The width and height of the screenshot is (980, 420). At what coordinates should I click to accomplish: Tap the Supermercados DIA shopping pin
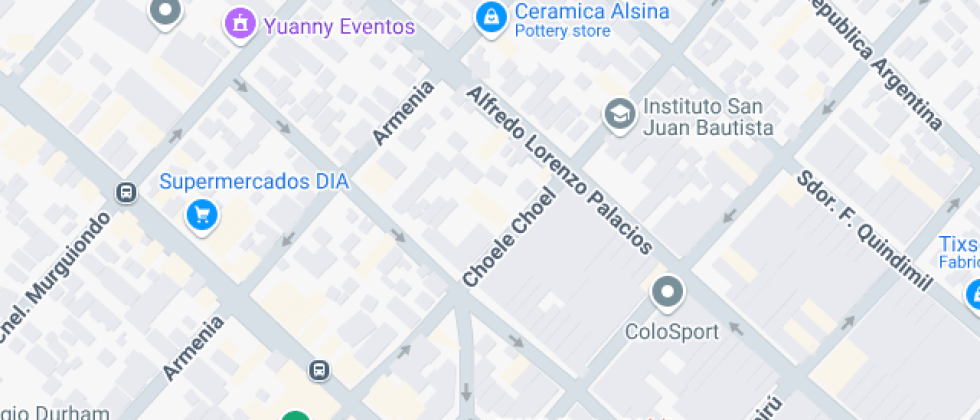pos(202,214)
